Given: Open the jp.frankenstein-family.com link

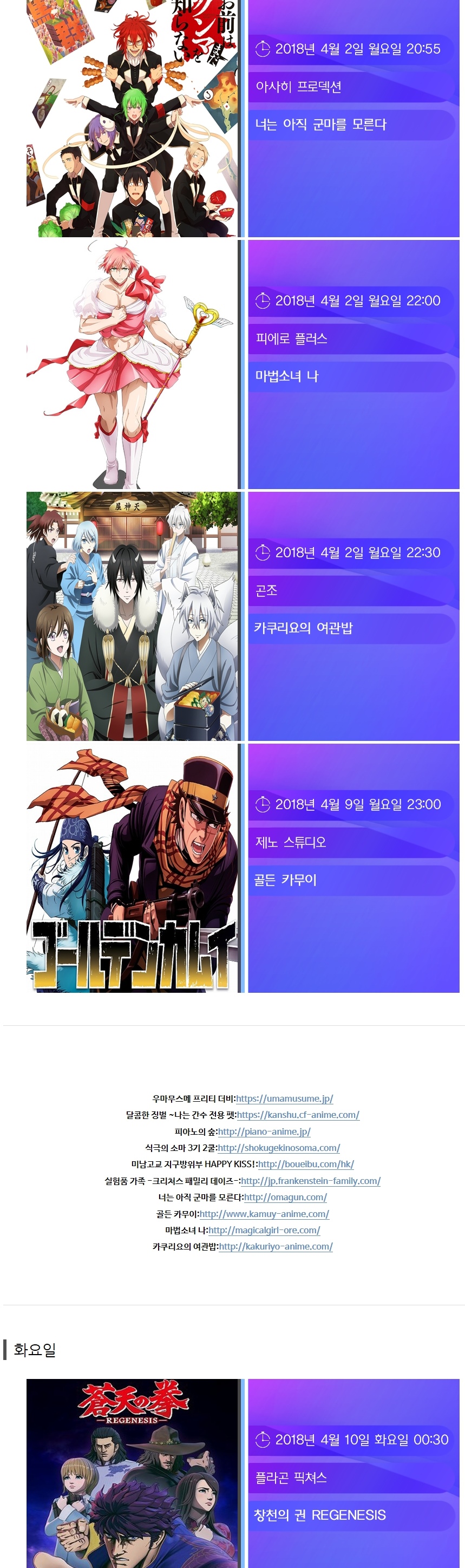Looking at the screenshot, I should (310, 1180).
